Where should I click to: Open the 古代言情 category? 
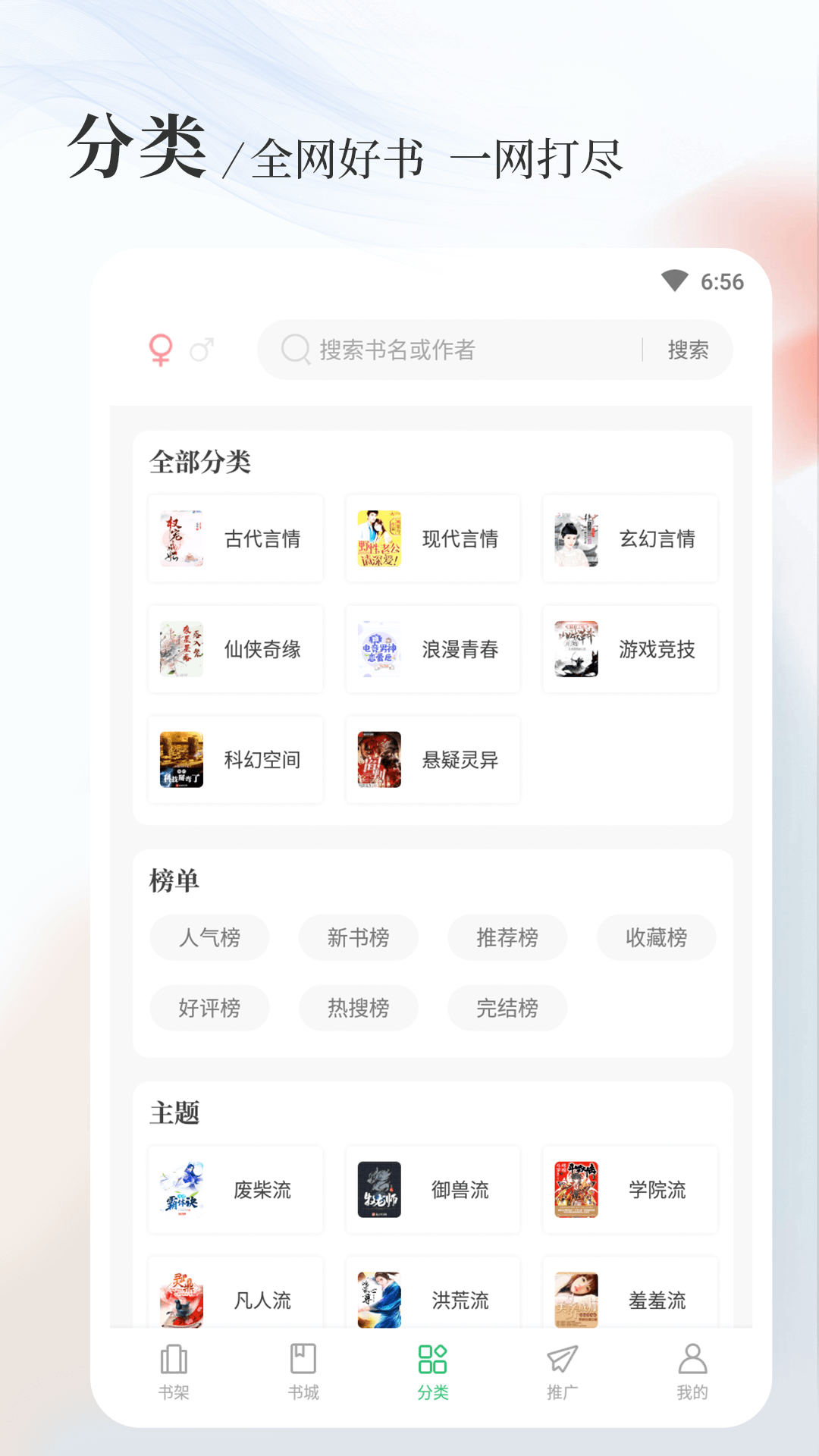coord(235,538)
